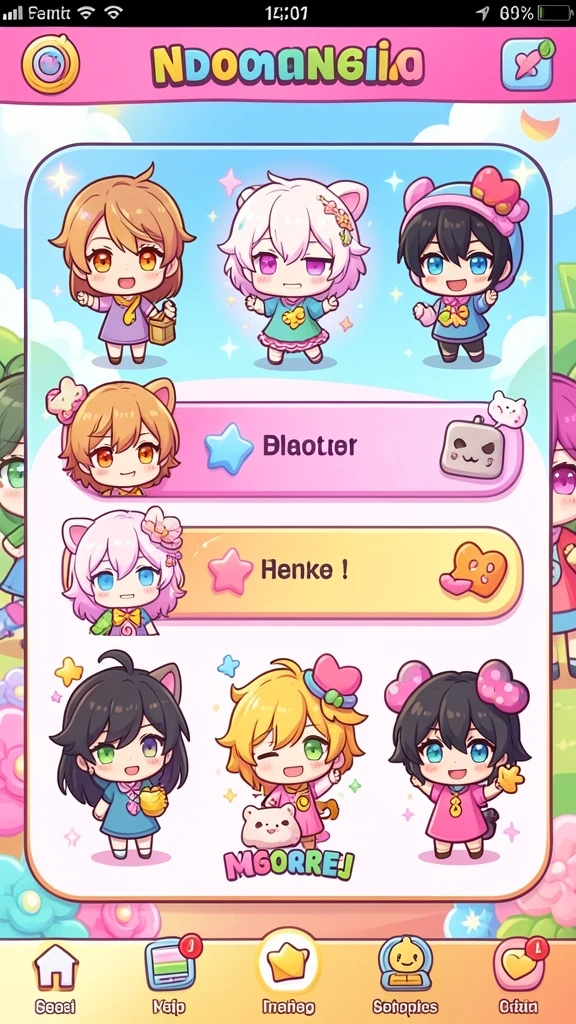Open the blue pencil icon in the header

click(x=528, y=65)
